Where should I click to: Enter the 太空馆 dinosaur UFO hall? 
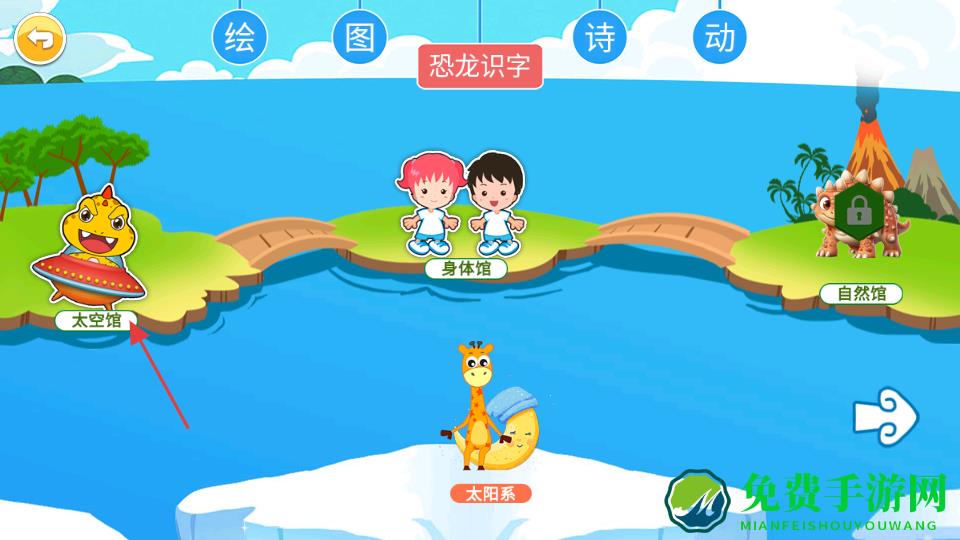89,255
